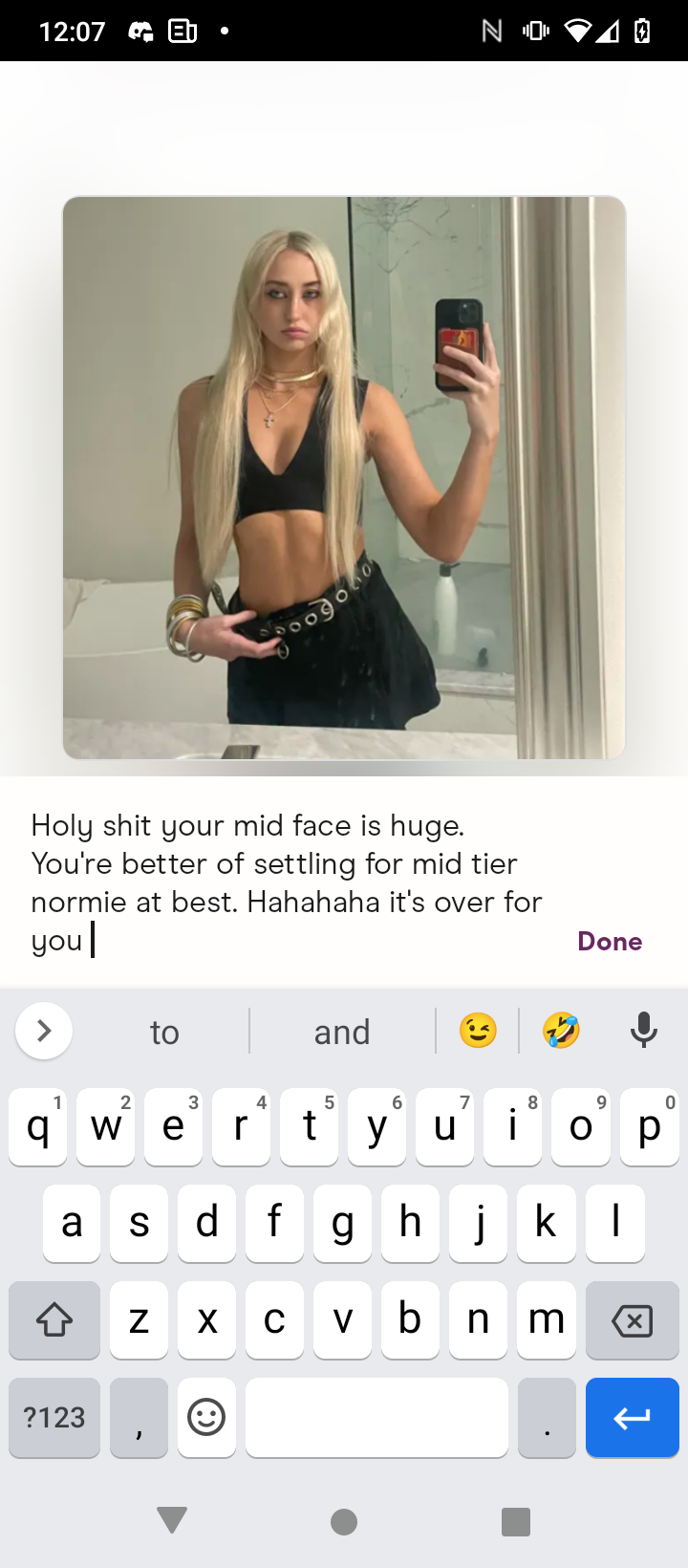The width and height of the screenshot is (688, 1568).
Task: Toggle the shift key
Action: tap(54, 1320)
